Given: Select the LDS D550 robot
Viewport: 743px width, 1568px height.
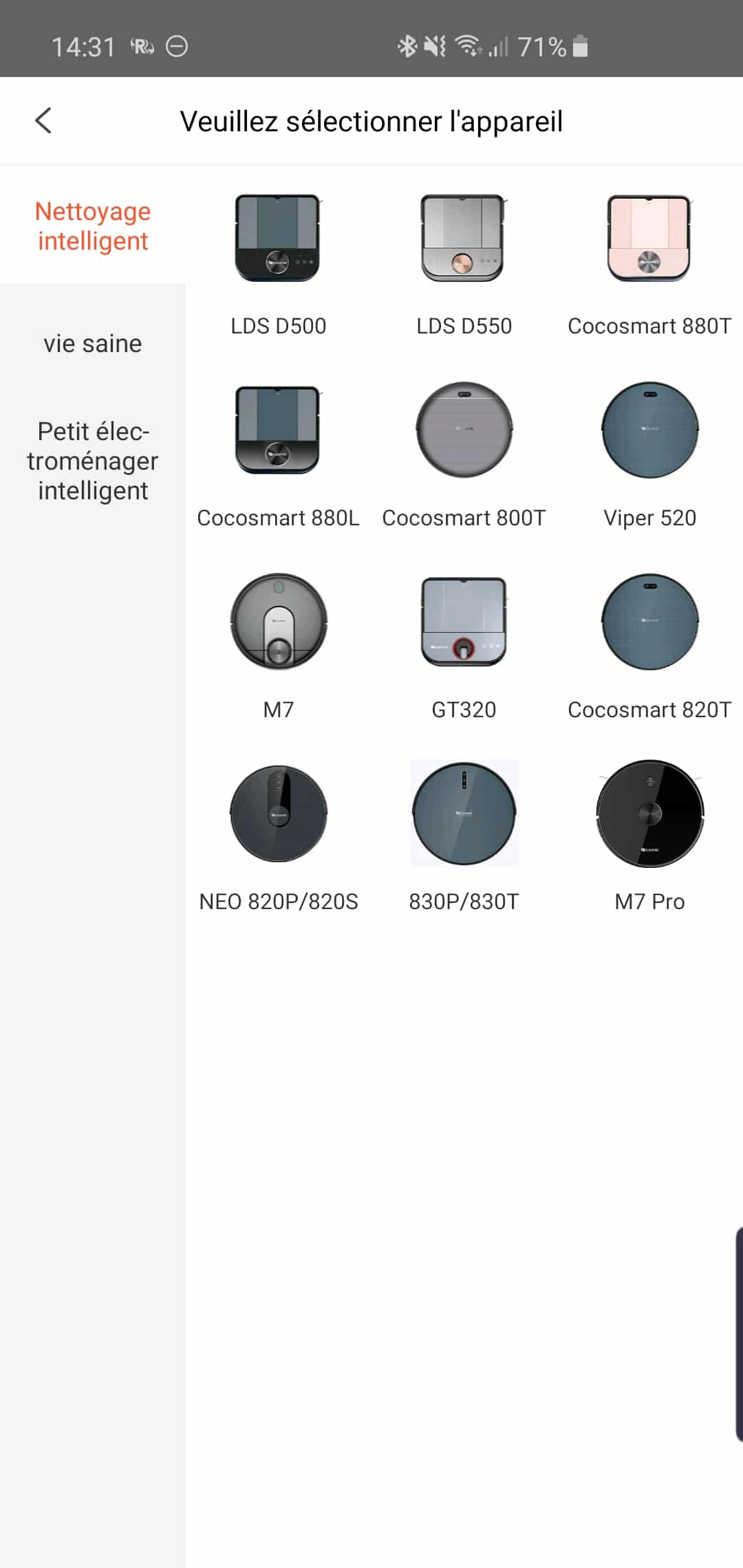Looking at the screenshot, I should pyautogui.click(x=464, y=265).
